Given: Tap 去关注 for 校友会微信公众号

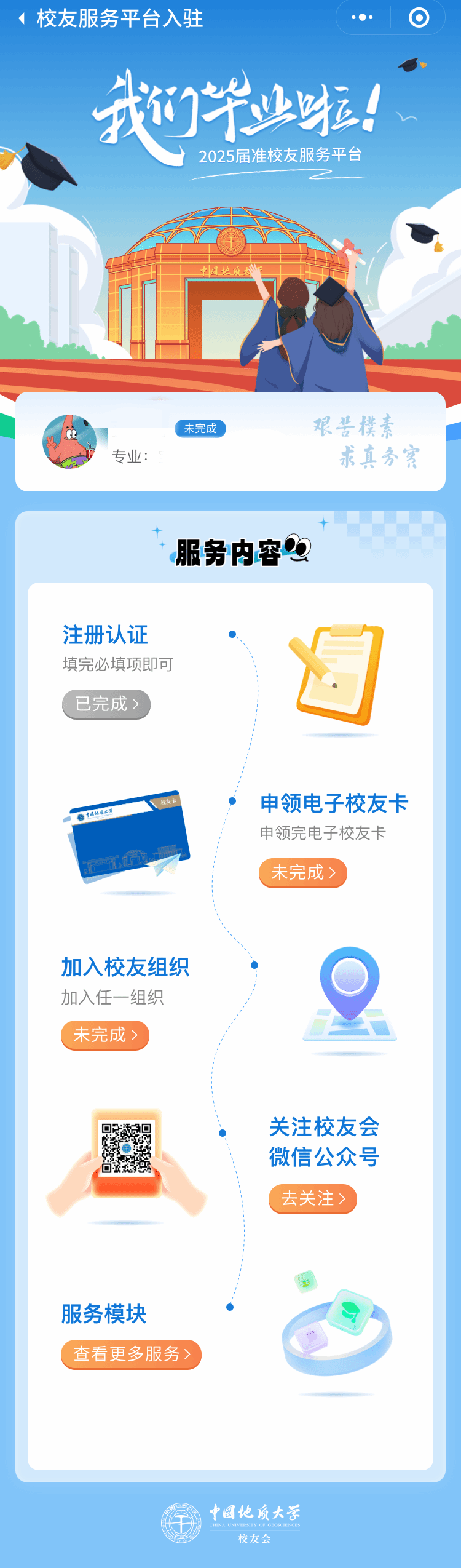Looking at the screenshot, I should pyautogui.click(x=313, y=1198).
